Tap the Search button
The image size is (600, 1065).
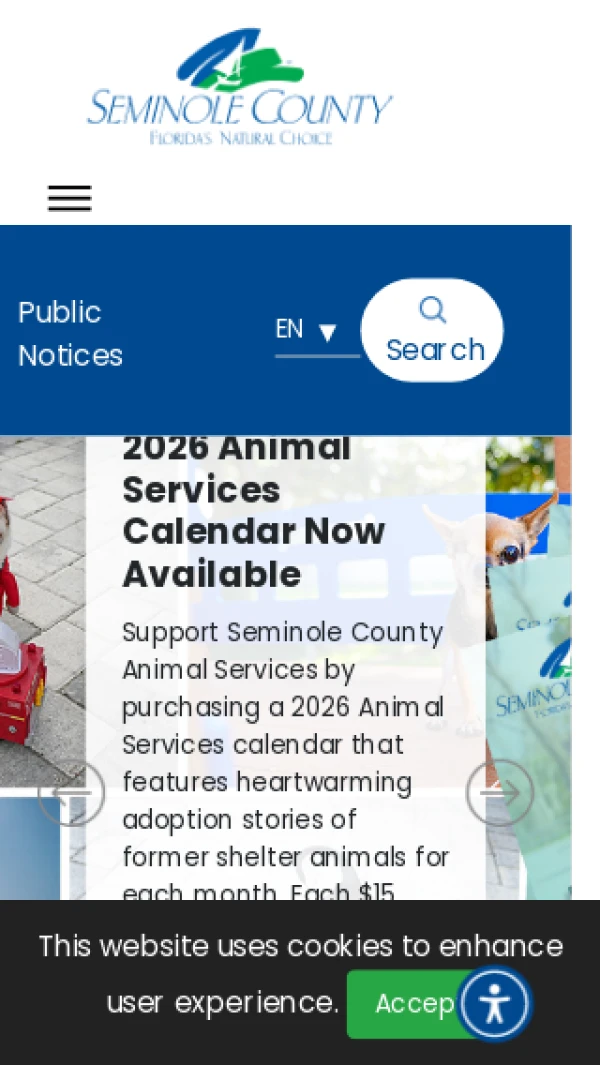point(432,331)
